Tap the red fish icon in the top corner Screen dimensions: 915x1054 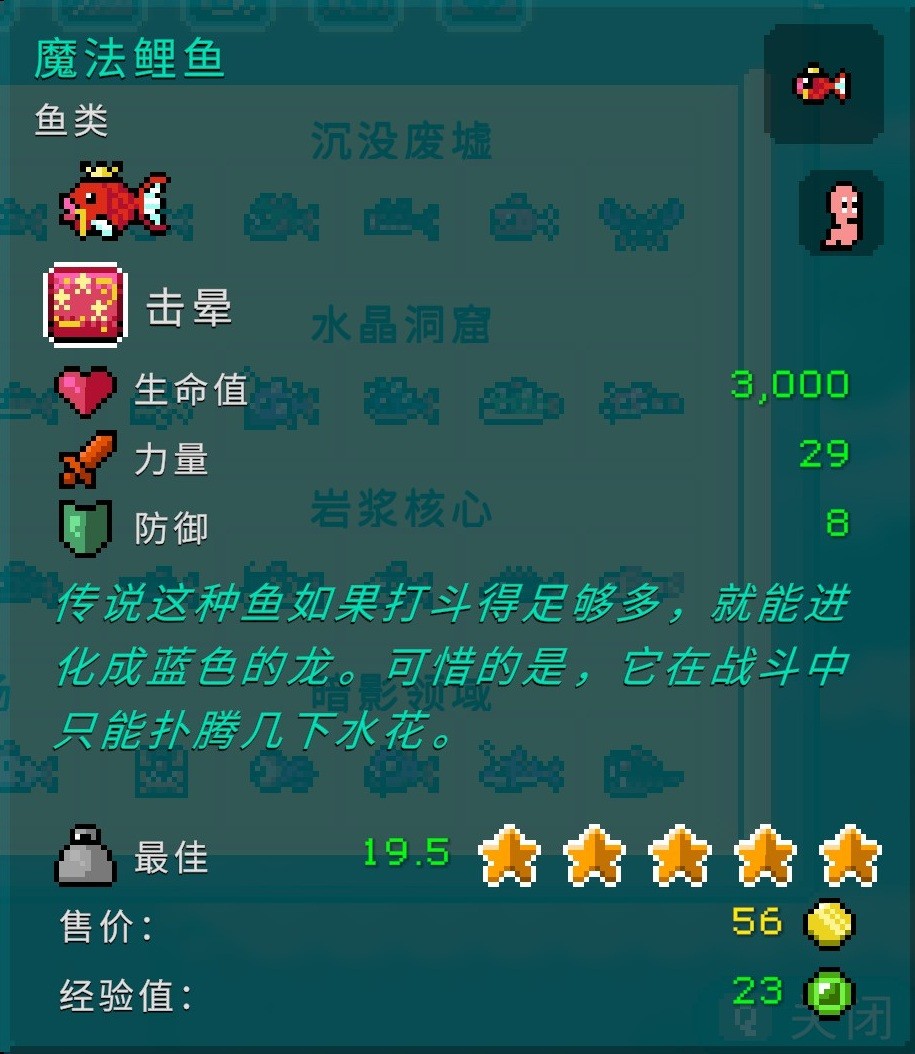[823, 84]
